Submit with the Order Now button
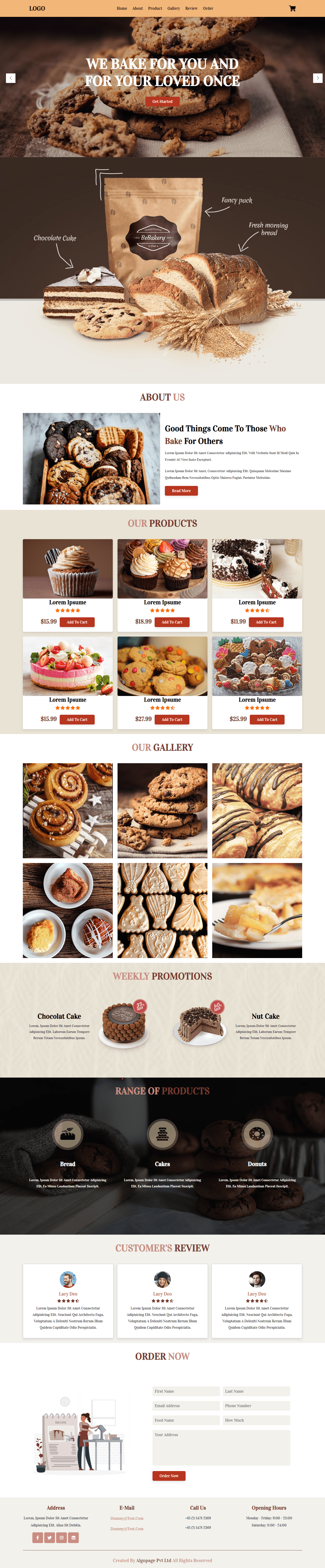Viewport: 325px width, 1568px height. pyautogui.click(x=169, y=1476)
